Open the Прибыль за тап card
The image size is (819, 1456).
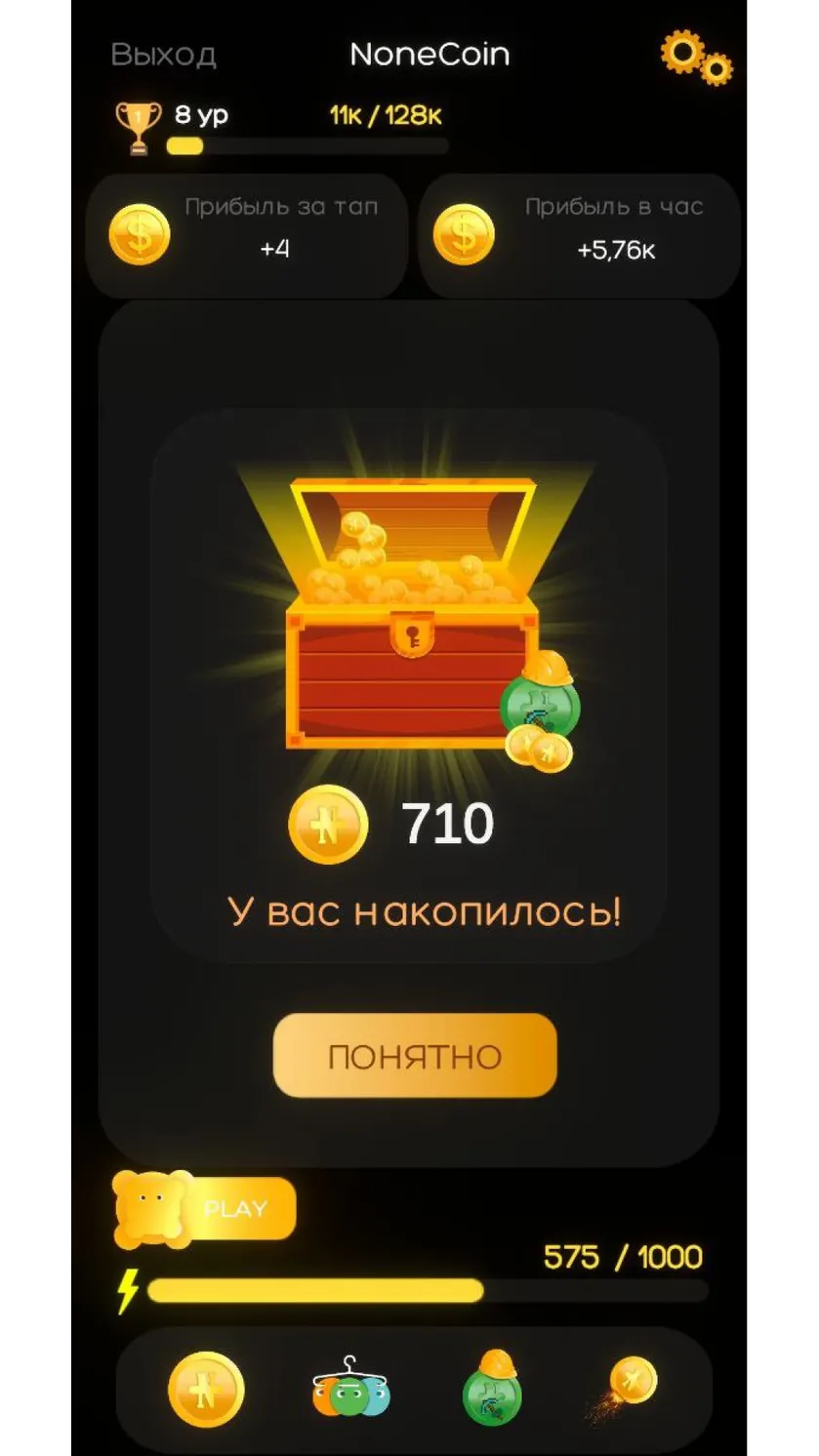click(x=246, y=235)
